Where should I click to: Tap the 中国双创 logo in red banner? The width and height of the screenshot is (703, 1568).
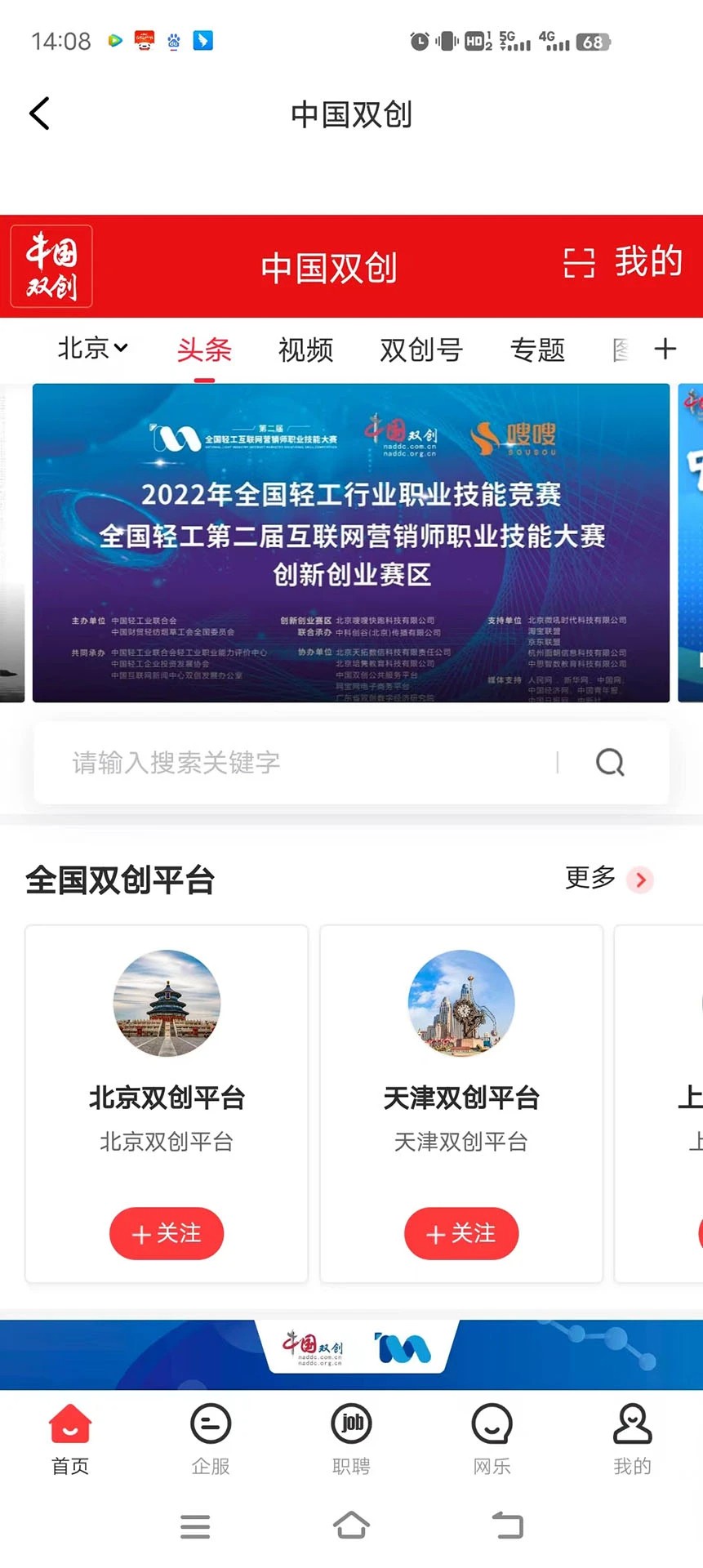[x=50, y=265]
